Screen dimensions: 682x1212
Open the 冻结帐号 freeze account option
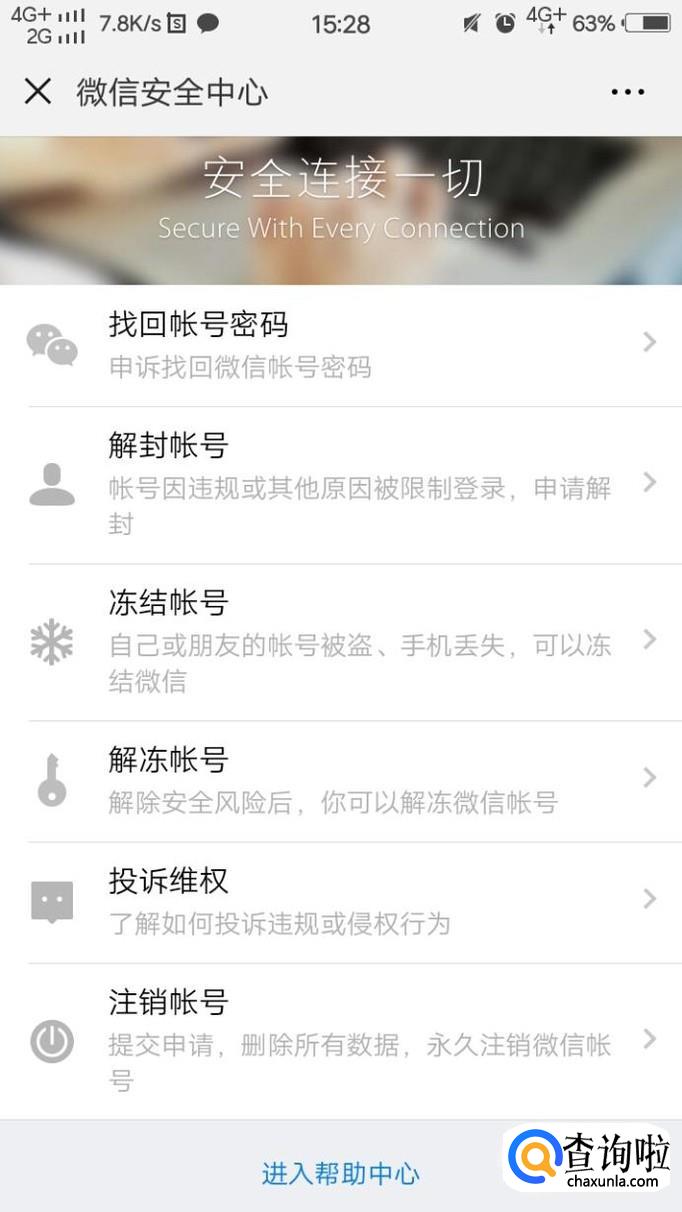(x=340, y=641)
